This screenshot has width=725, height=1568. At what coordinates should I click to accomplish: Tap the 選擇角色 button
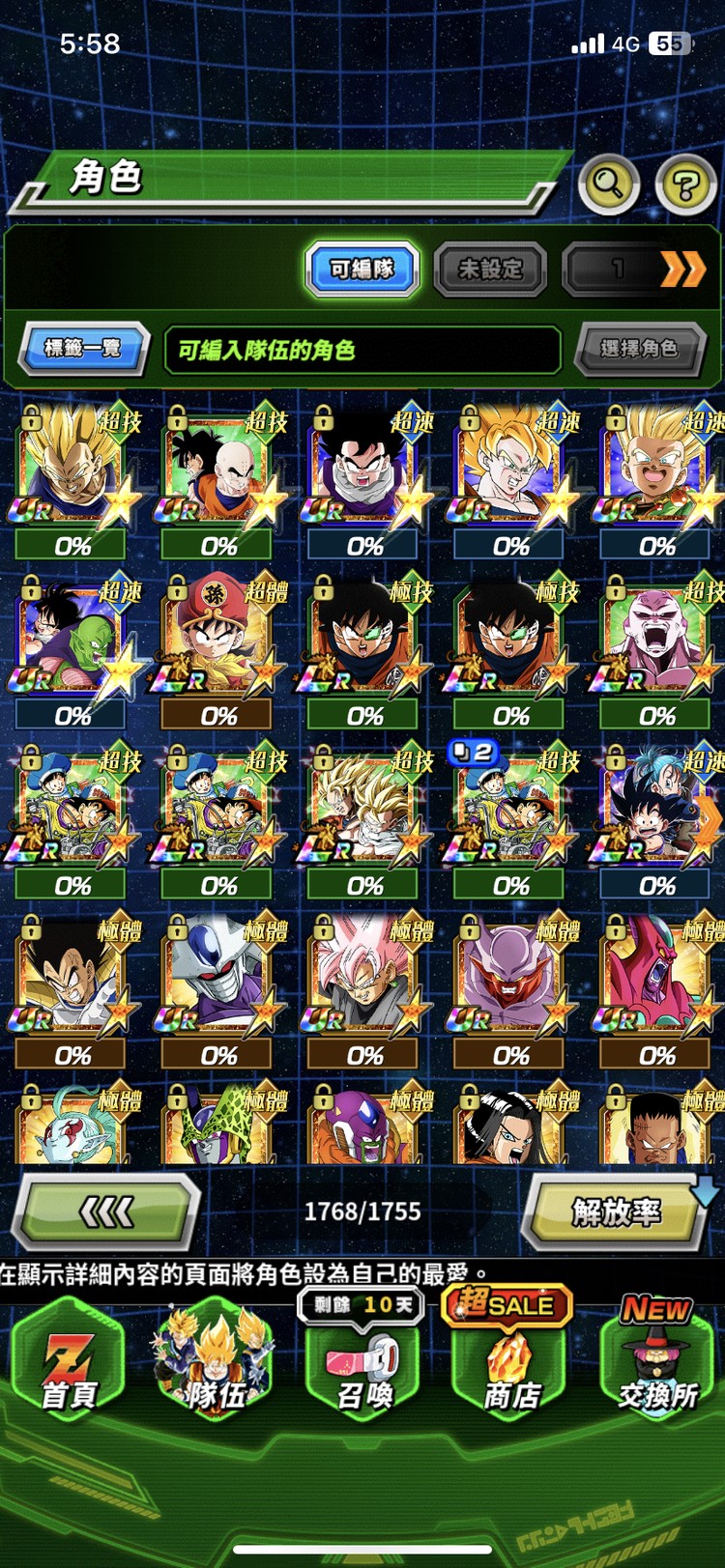click(638, 349)
